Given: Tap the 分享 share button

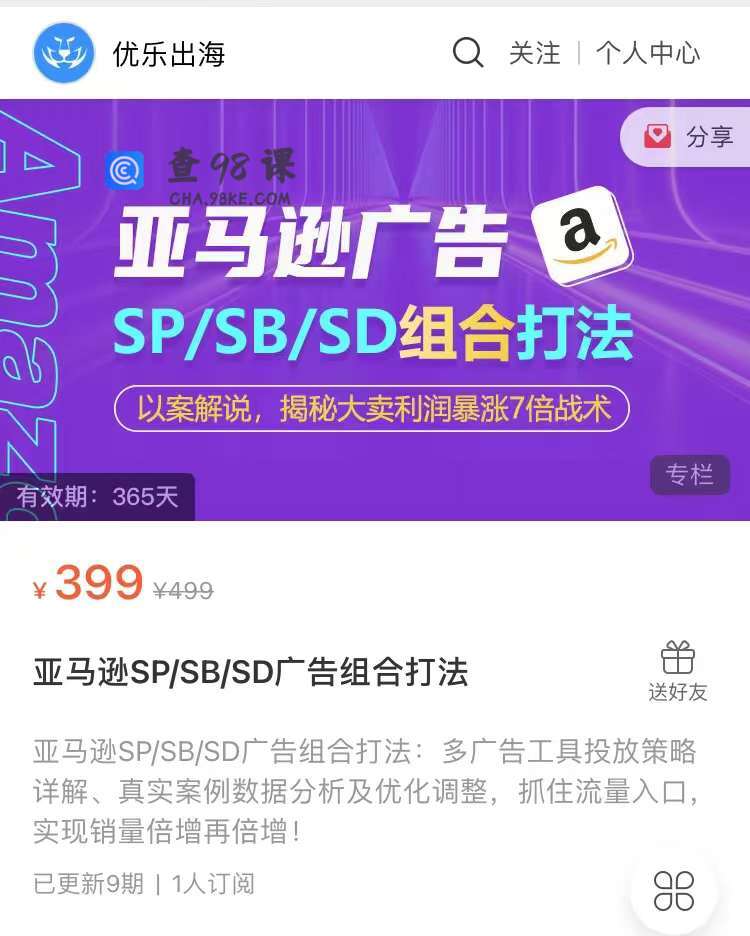Looking at the screenshot, I should pos(688,137).
